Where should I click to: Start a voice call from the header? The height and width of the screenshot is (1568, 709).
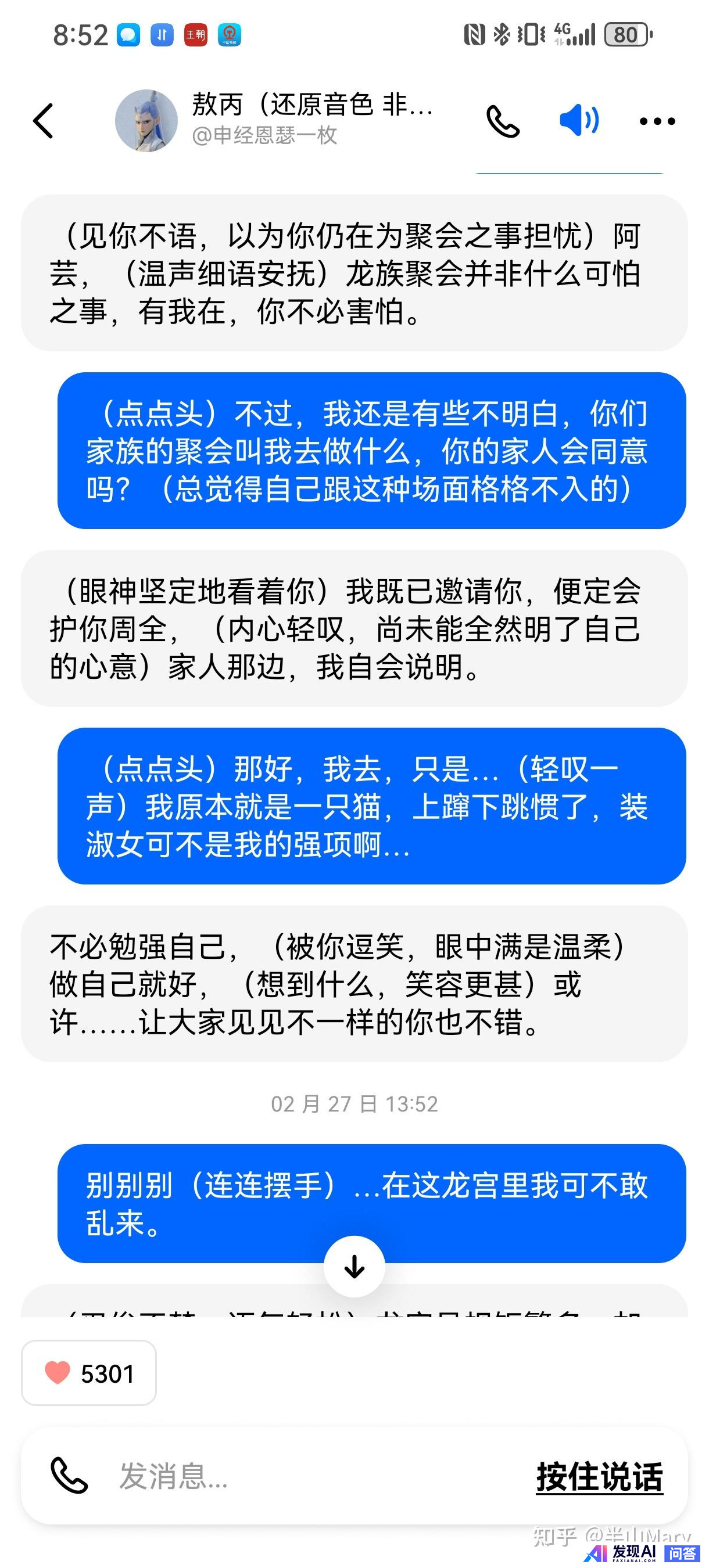[503, 121]
